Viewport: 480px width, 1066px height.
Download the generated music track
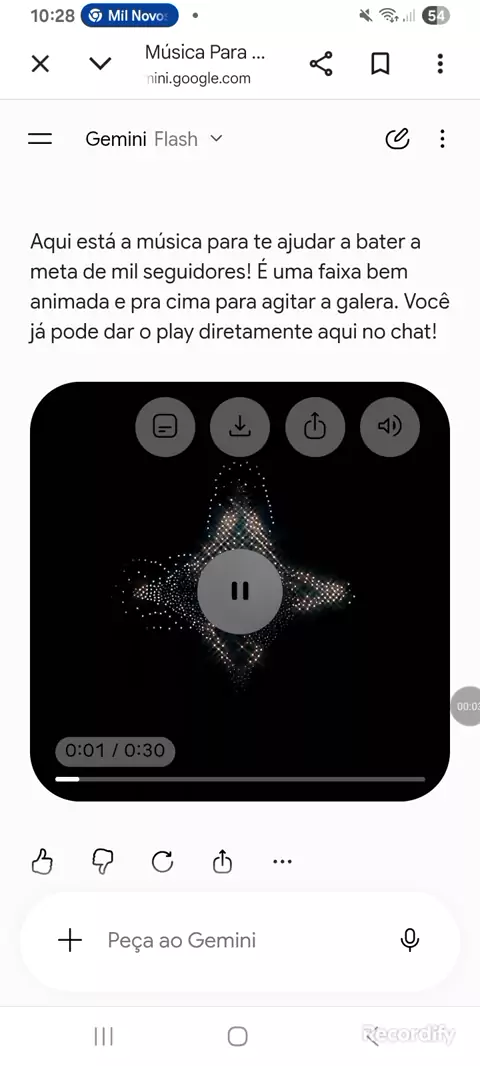click(x=240, y=426)
